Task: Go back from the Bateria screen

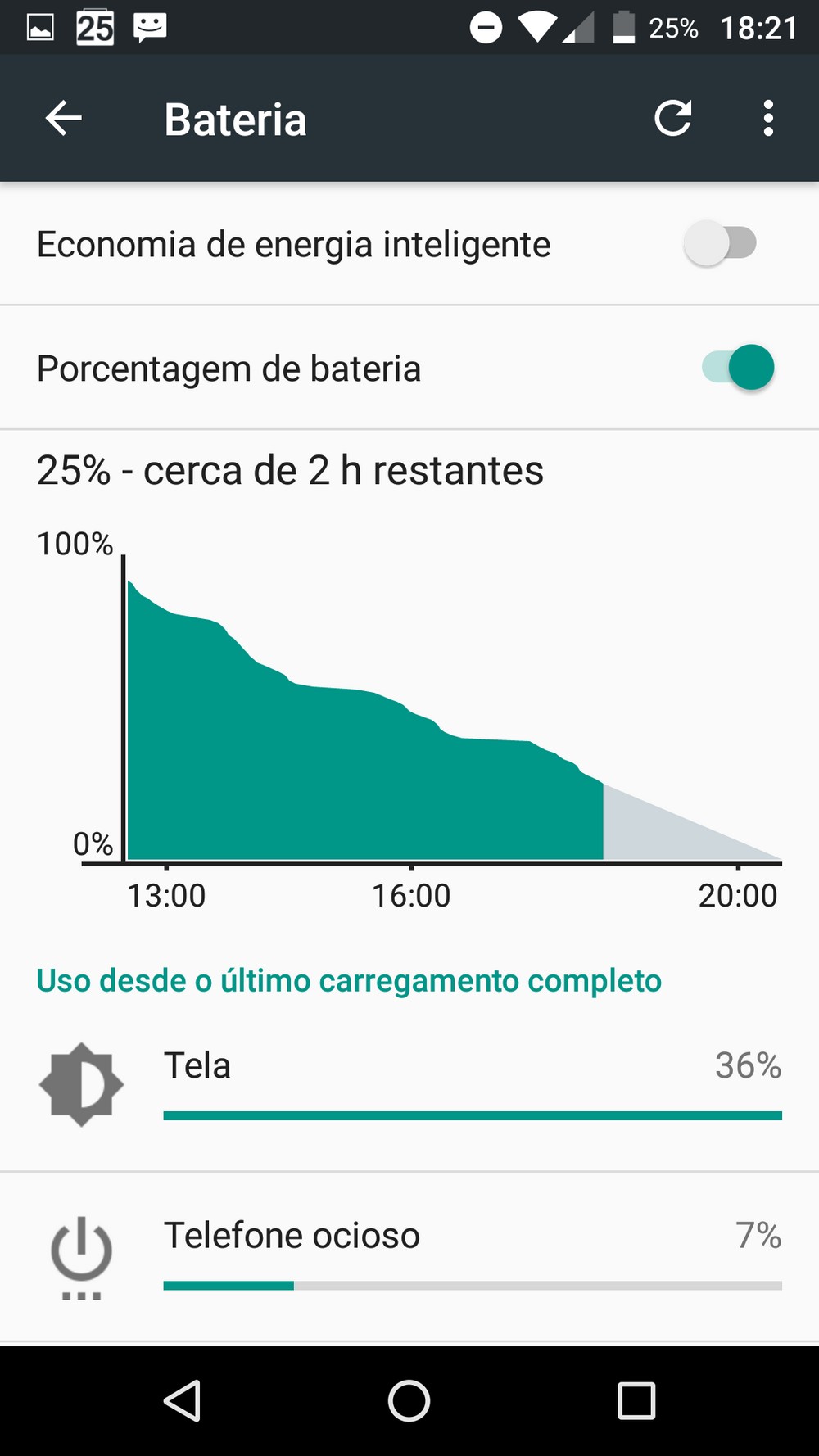Action: pos(63,119)
